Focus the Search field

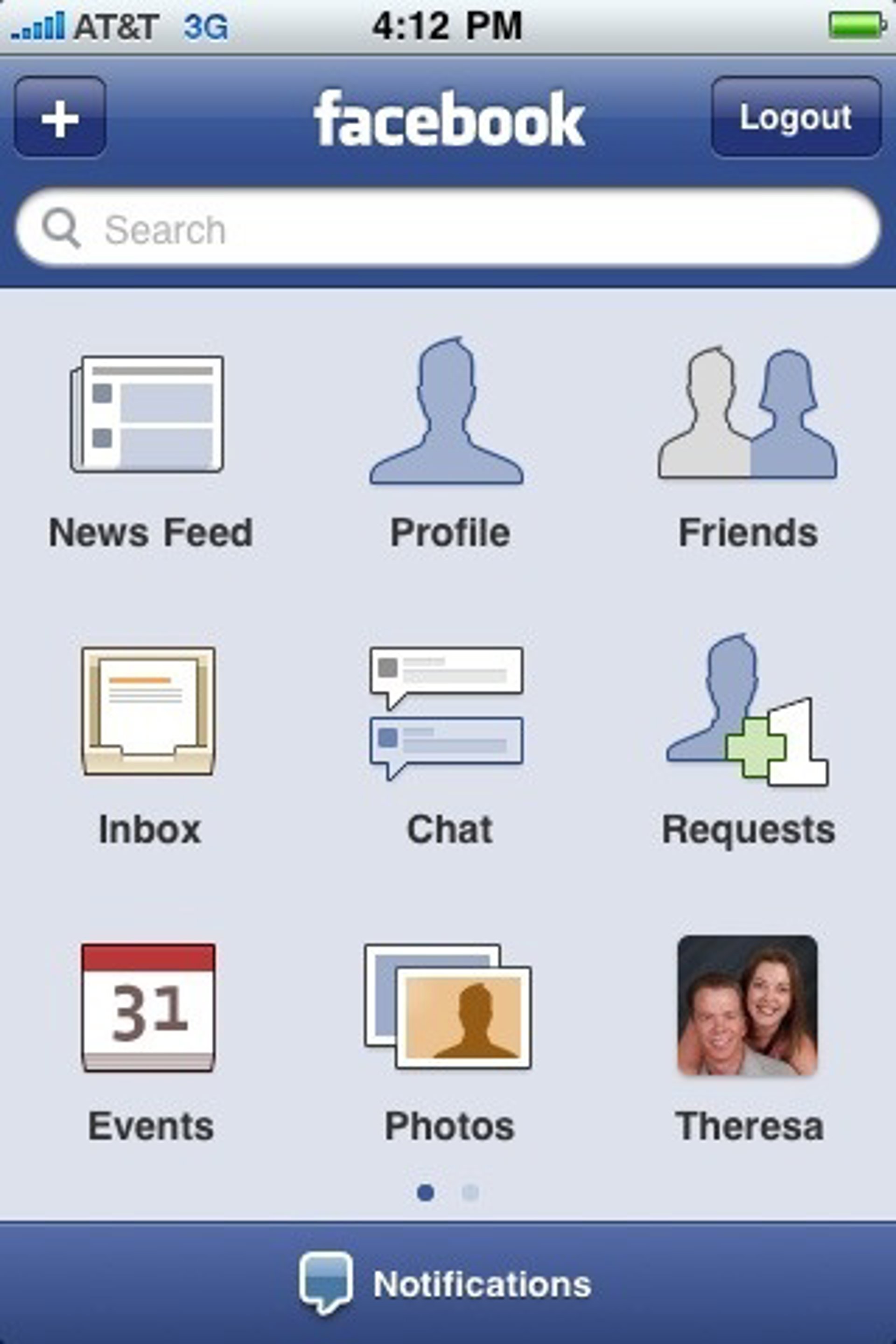point(448,229)
